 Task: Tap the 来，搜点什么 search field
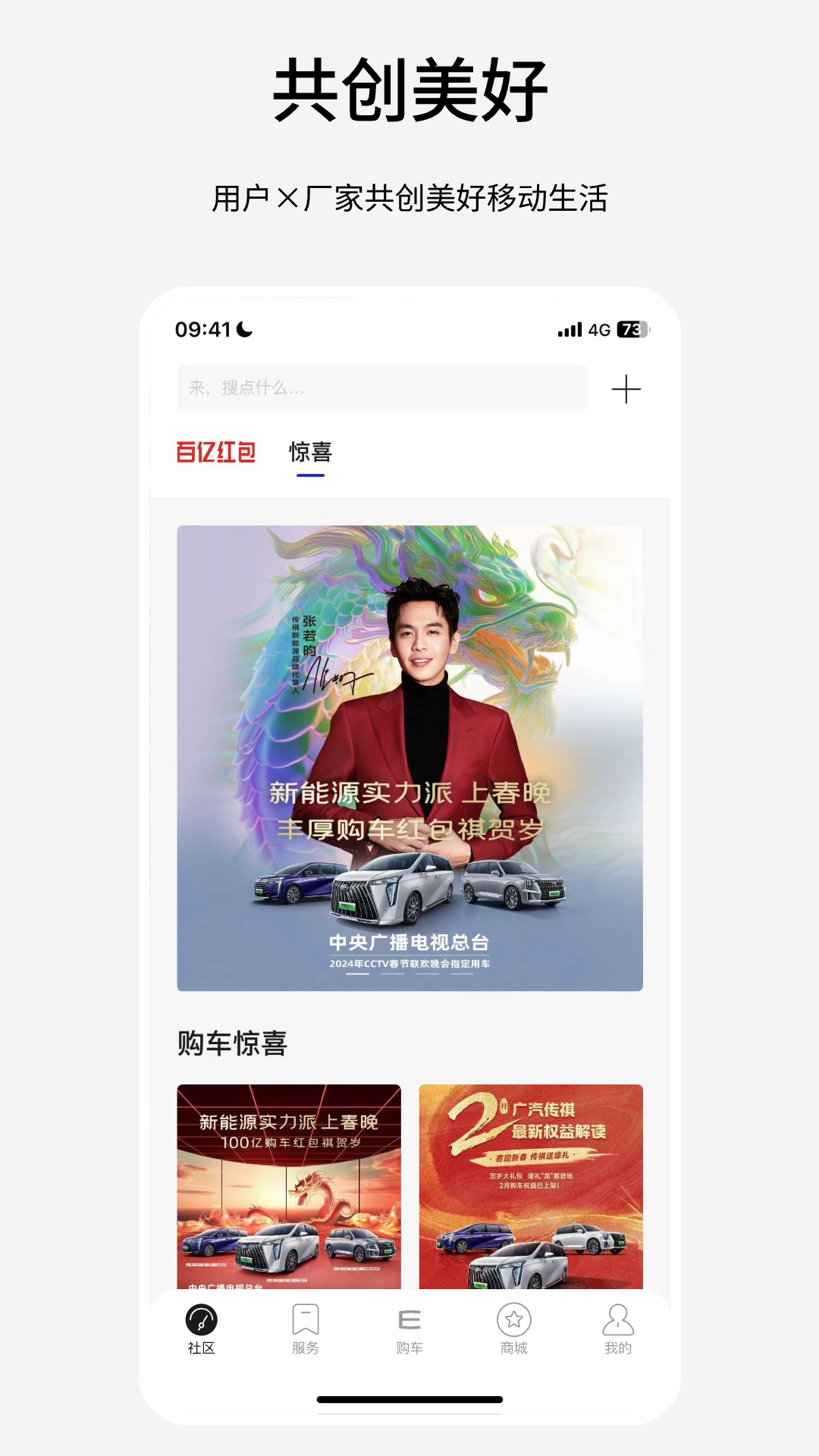379,388
